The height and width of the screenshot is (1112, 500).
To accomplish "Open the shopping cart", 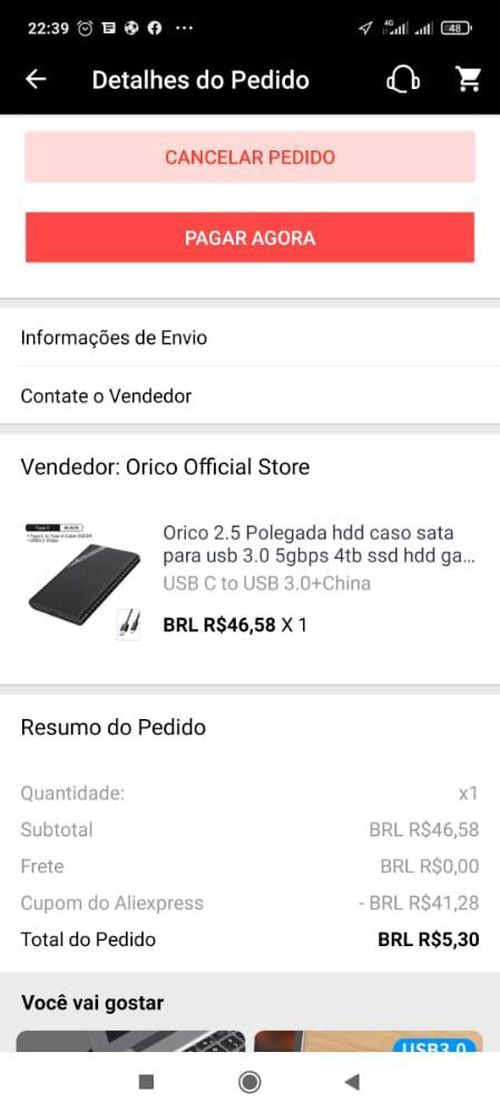I will pos(468,79).
